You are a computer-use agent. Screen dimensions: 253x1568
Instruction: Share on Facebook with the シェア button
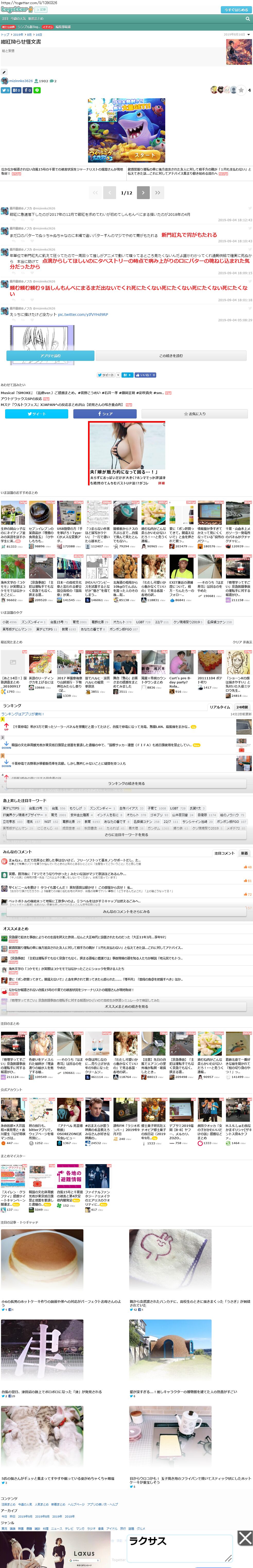(x=105, y=414)
